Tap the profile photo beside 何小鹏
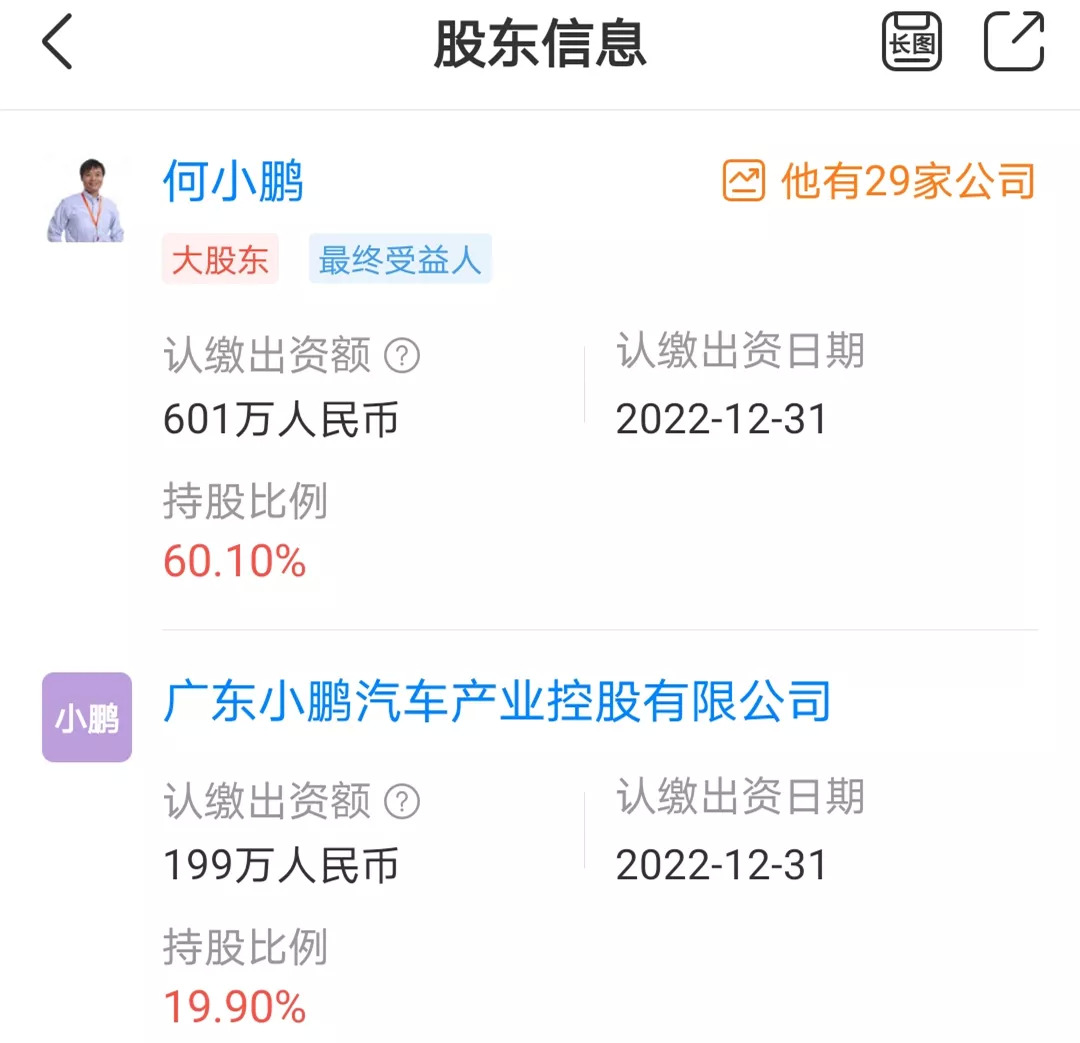The height and width of the screenshot is (1043, 1080). [86, 200]
